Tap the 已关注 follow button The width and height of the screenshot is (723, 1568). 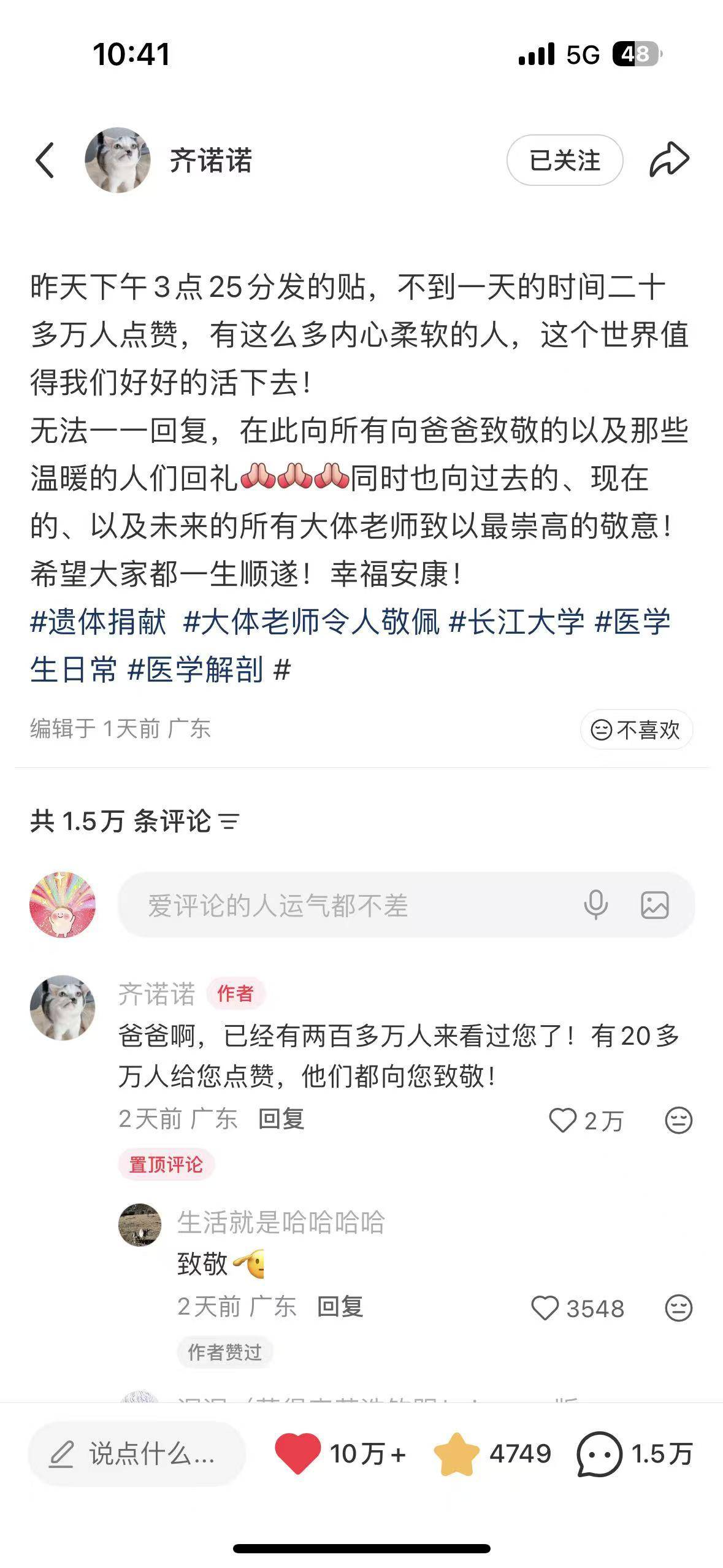click(564, 161)
